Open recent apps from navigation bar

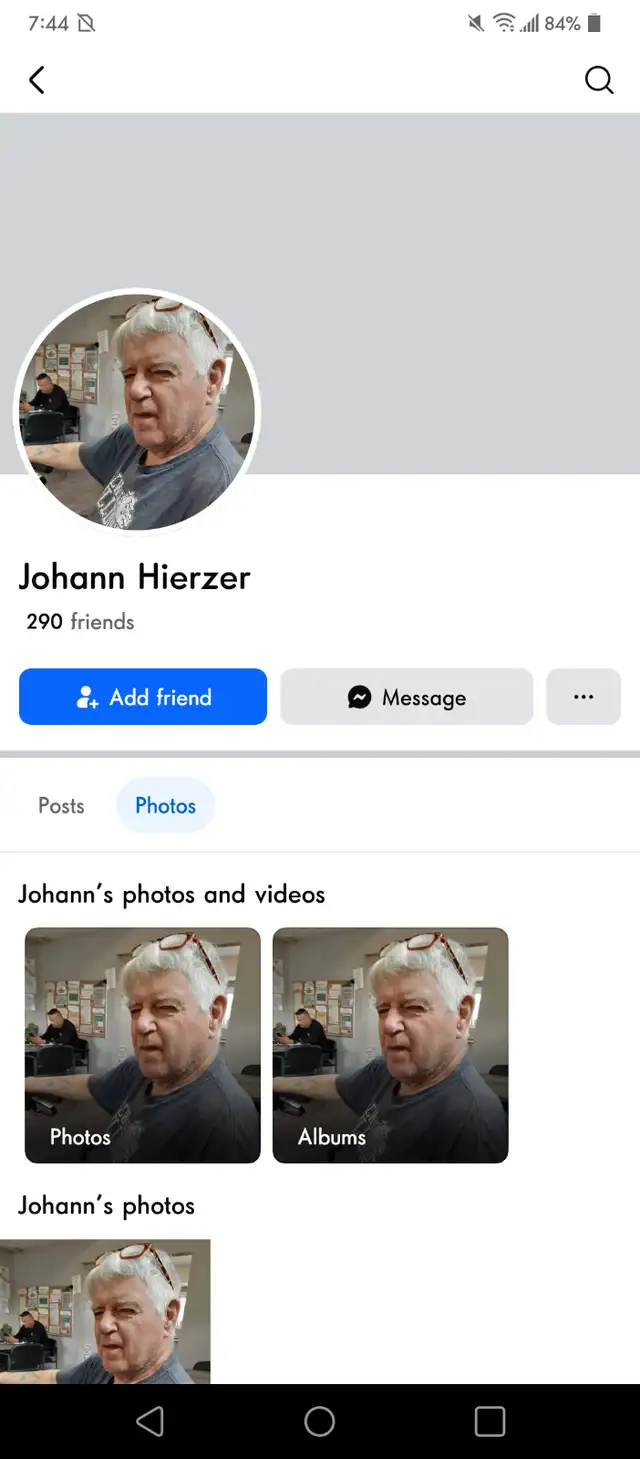[x=490, y=1421]
